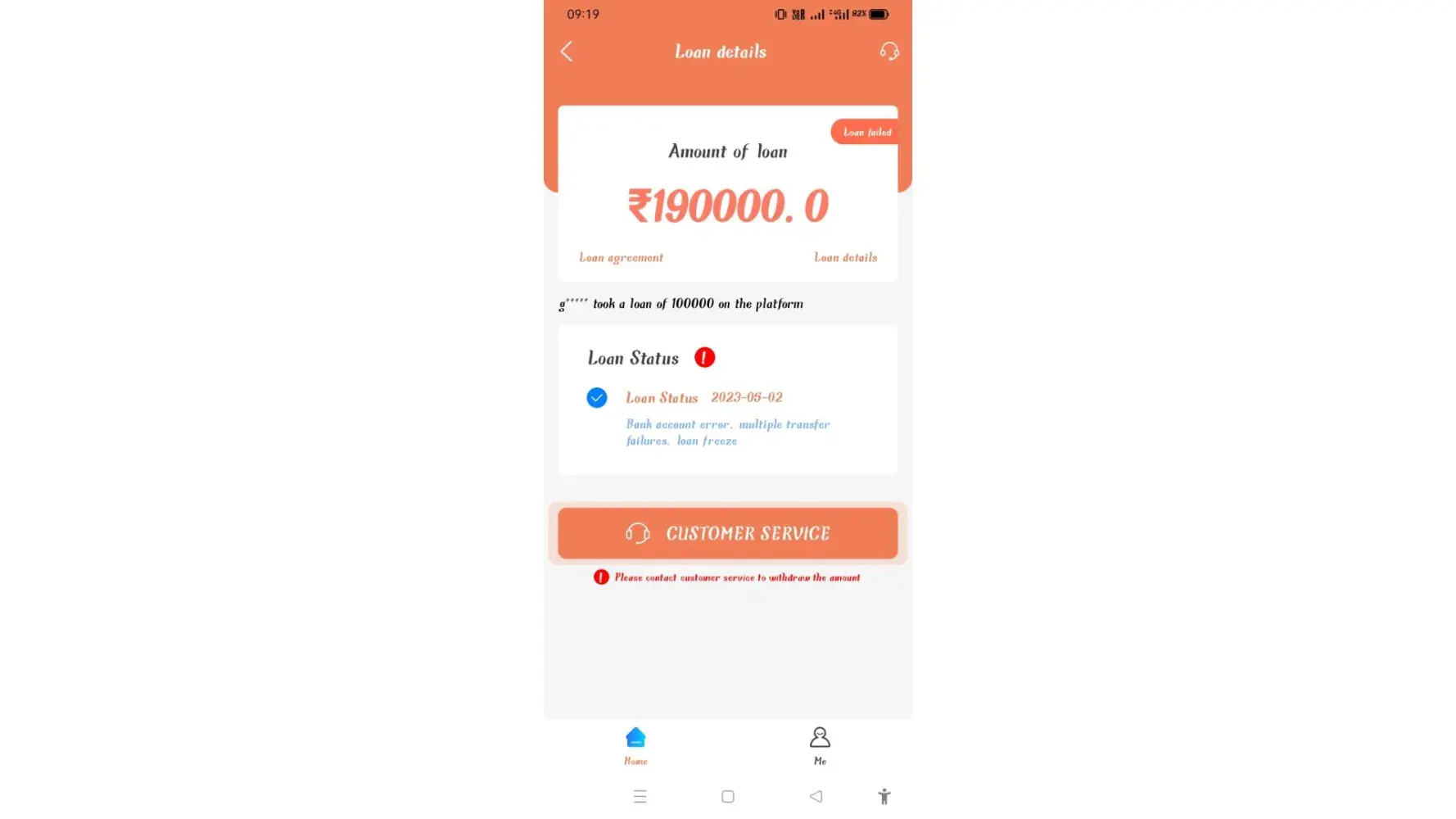Contact support via CUSTOMER SERVICE button

click(x=727, y=533)
